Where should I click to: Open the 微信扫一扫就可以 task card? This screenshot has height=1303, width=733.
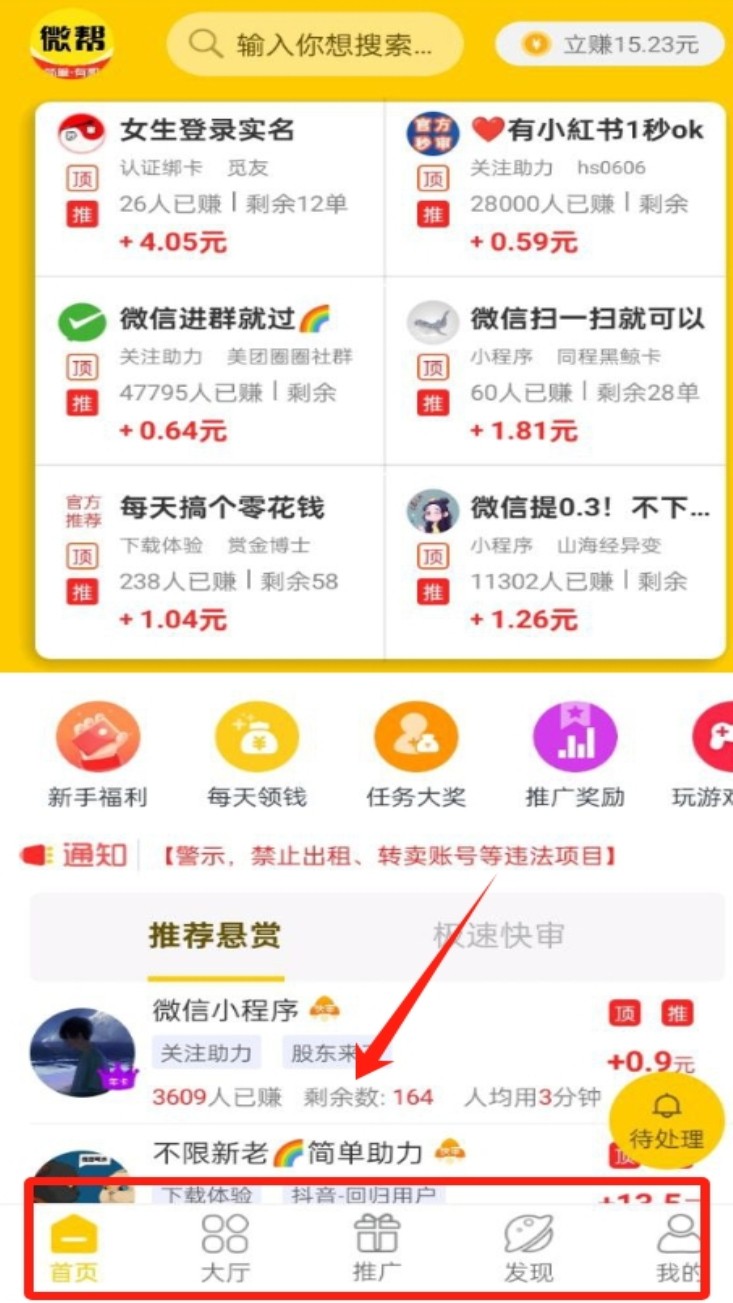click(556, 374)
